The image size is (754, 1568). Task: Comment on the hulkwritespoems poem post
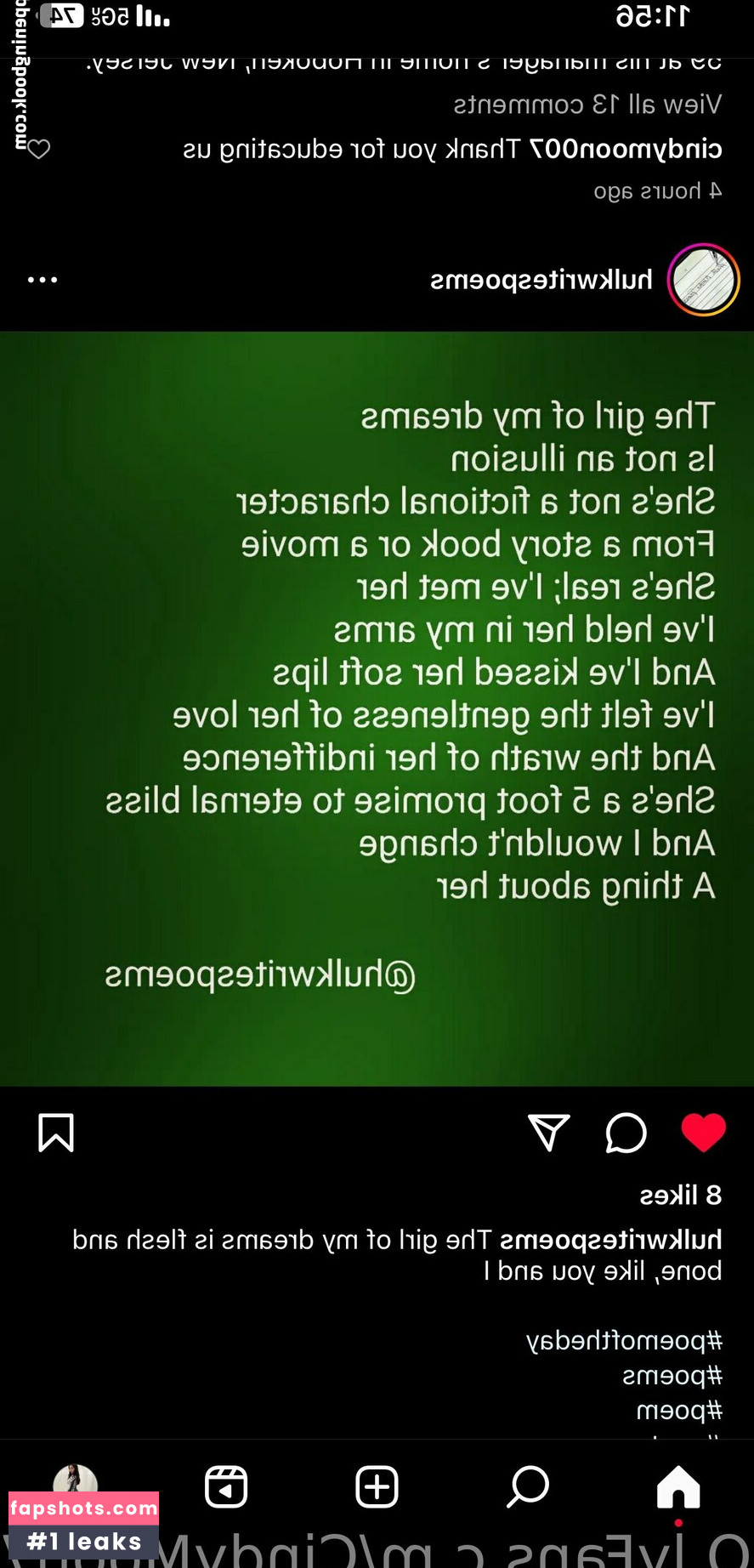pyautogui.click(x=626, y=1133)
